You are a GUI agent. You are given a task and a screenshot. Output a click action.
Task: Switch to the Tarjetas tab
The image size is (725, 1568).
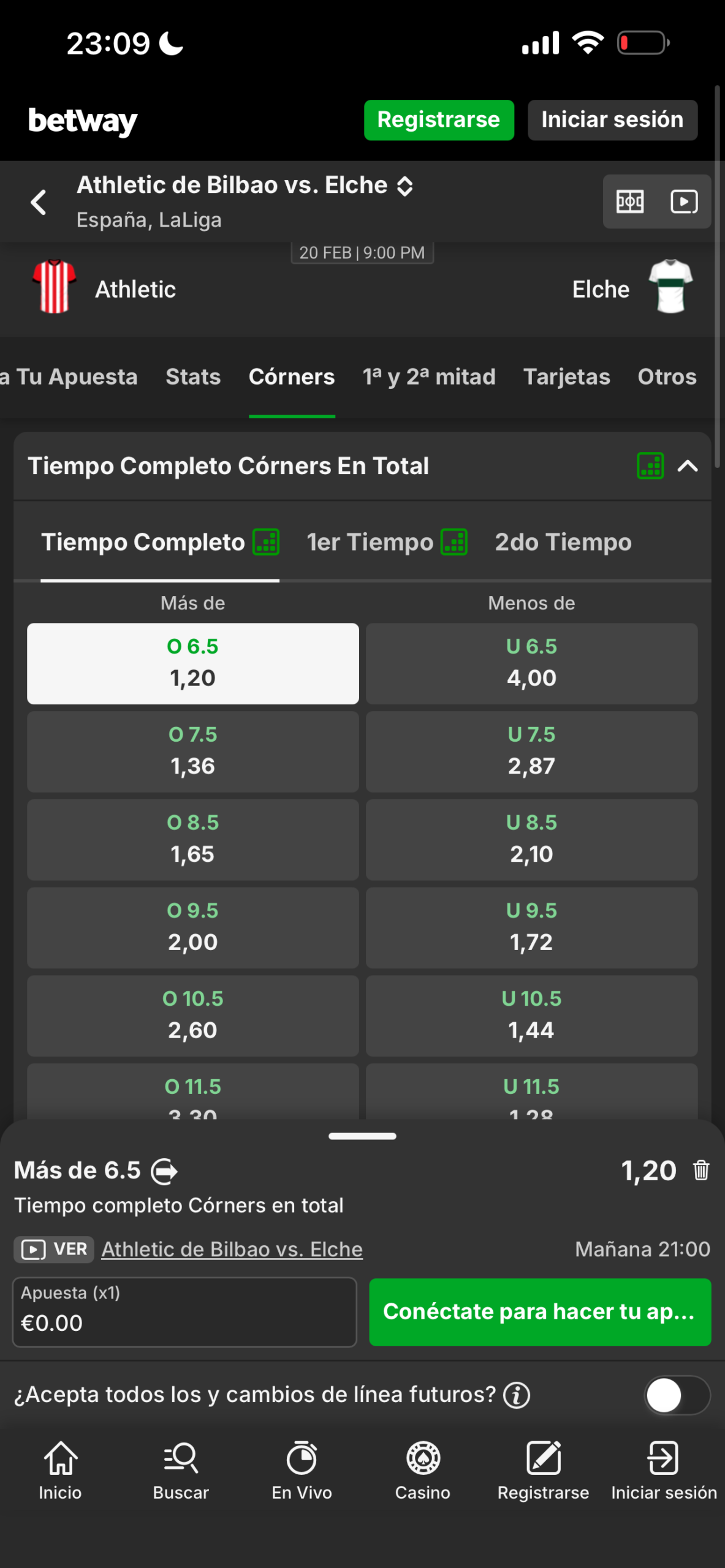click(566, 377)
